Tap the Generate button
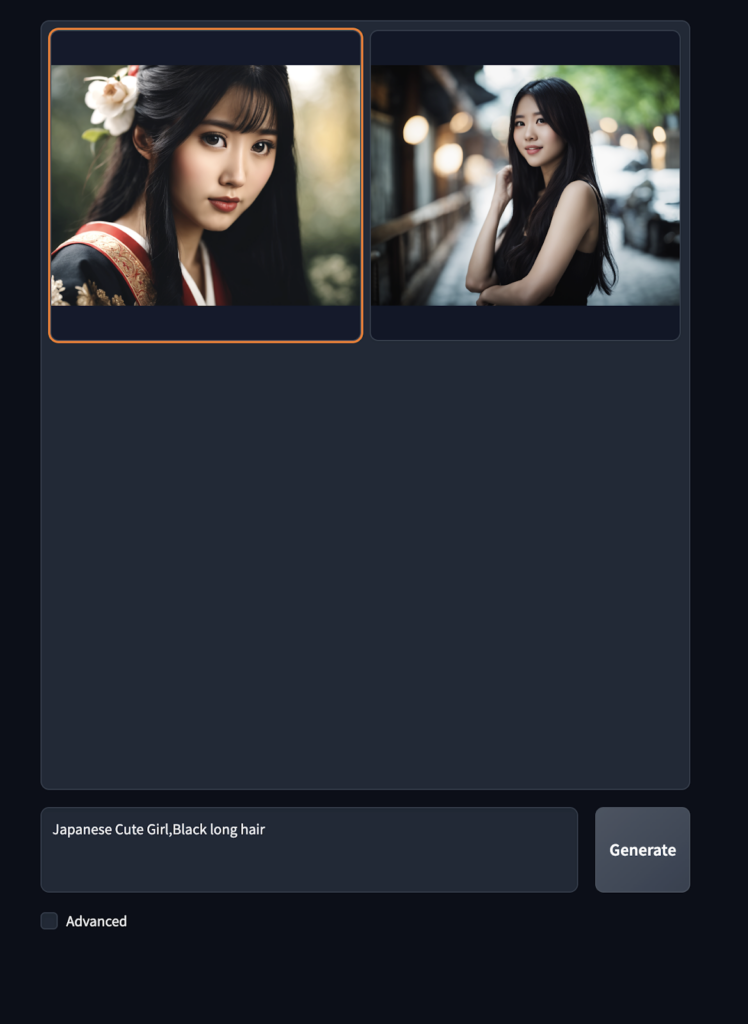 pyautogui.click(x=642, y=849)
